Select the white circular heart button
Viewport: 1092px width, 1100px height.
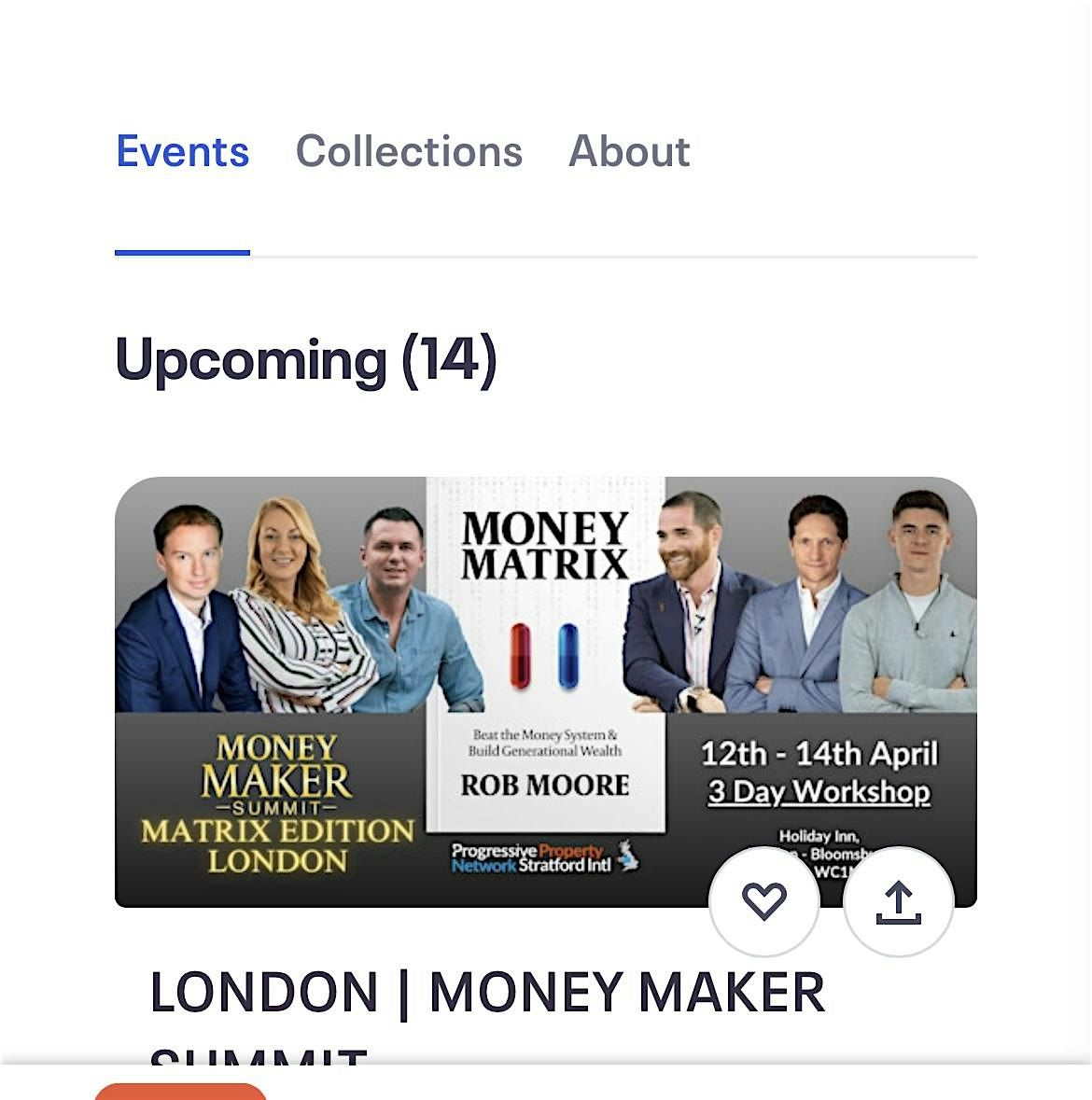763,901
